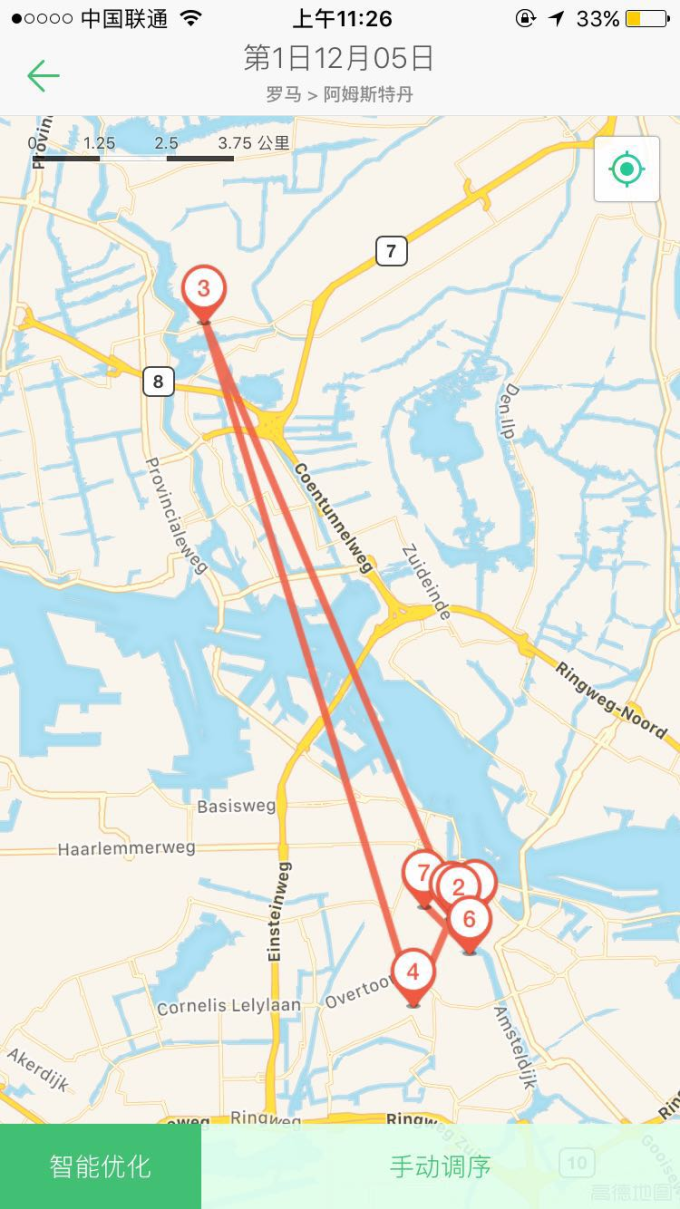
Task: Select map pin number 7
Action: click(422, 873)
